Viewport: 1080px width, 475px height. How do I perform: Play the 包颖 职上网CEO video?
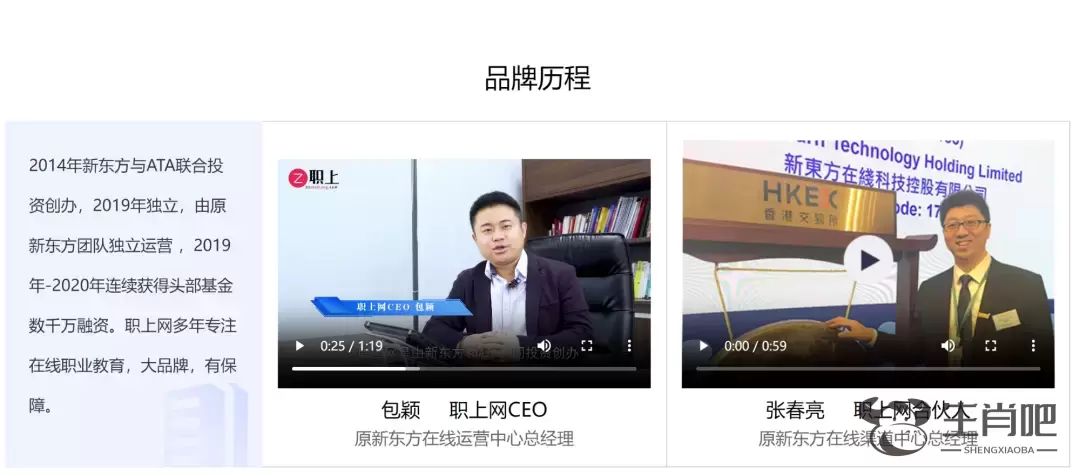300,346
